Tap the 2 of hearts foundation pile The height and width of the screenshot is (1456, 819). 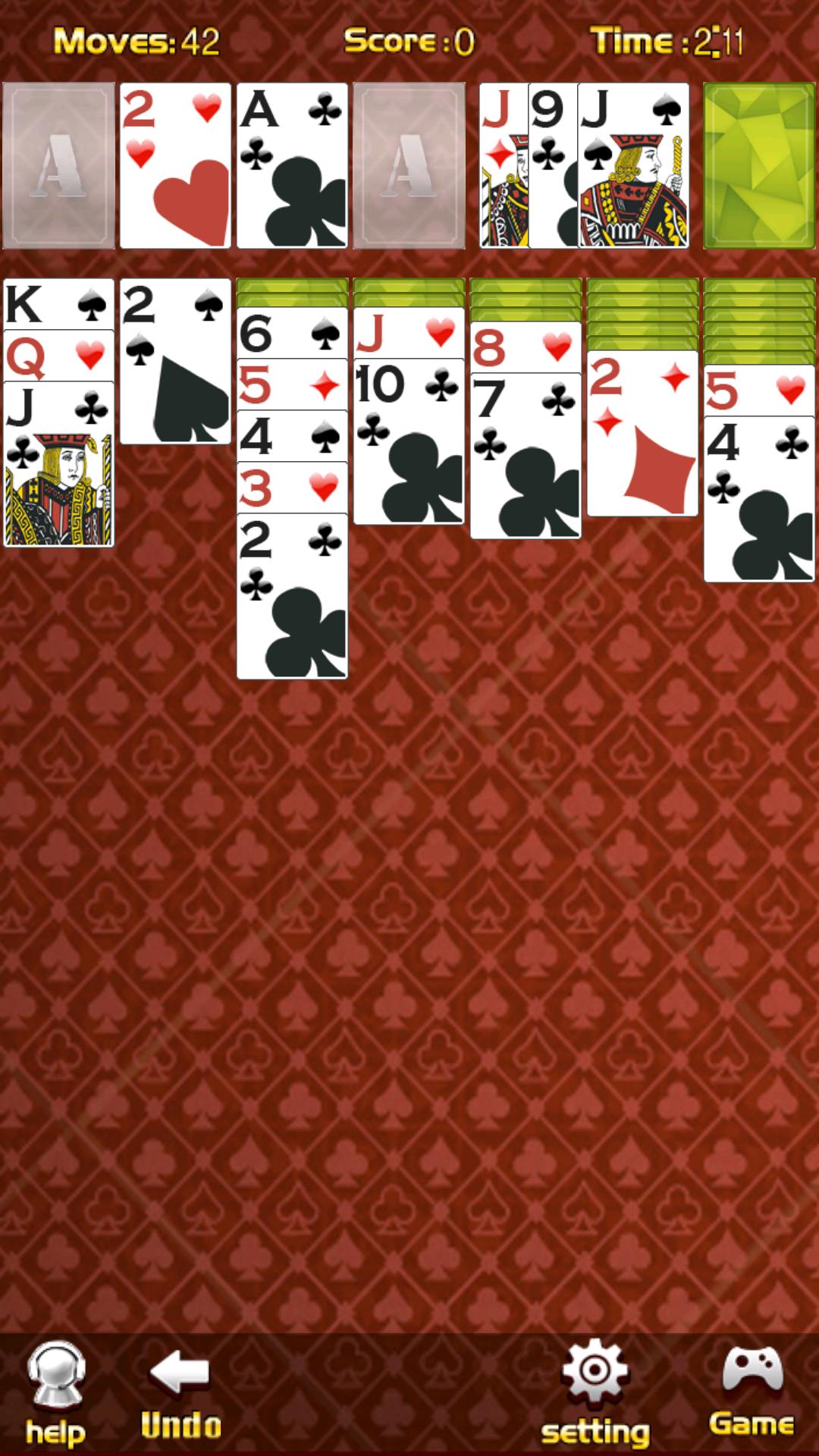pyautogui.click(x=175, y=165)
